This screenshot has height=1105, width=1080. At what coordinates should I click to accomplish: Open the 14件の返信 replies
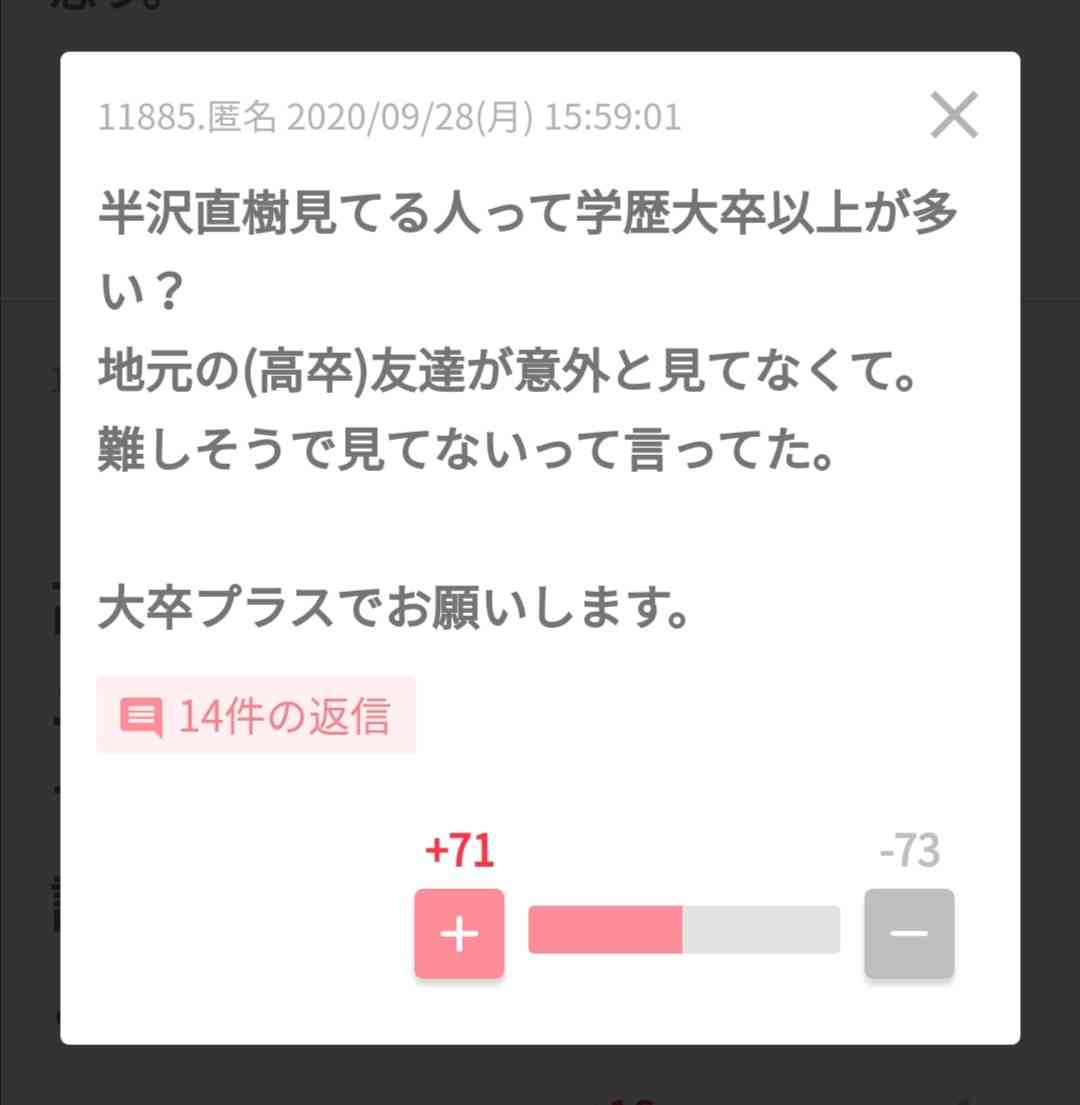[256, 716]
